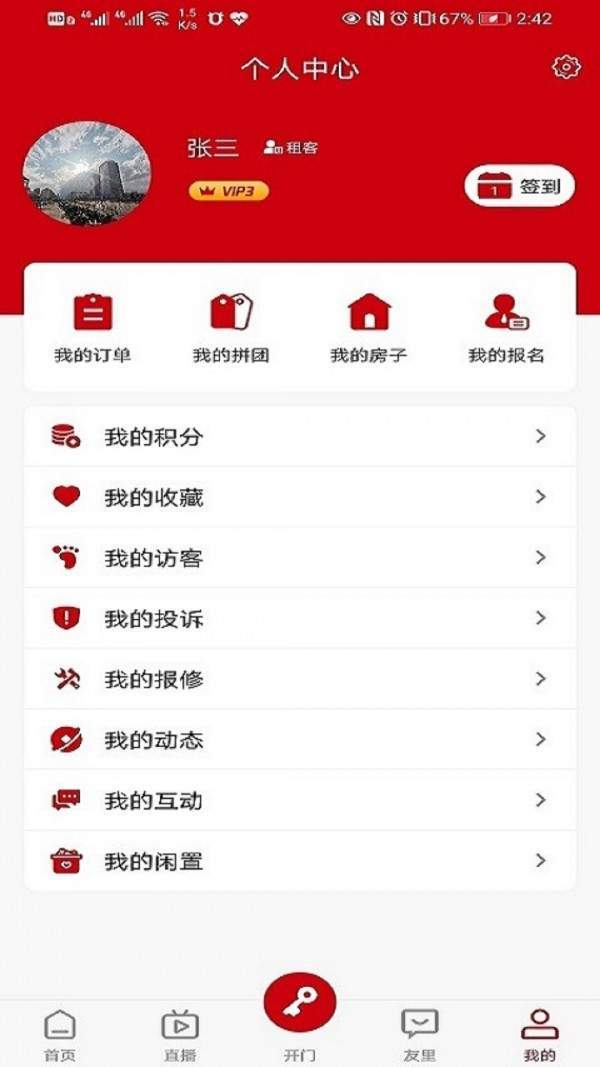Open the 我的积分 points row
The image size is (600, 1067).
pyautogui.click(x=300, y=436)
